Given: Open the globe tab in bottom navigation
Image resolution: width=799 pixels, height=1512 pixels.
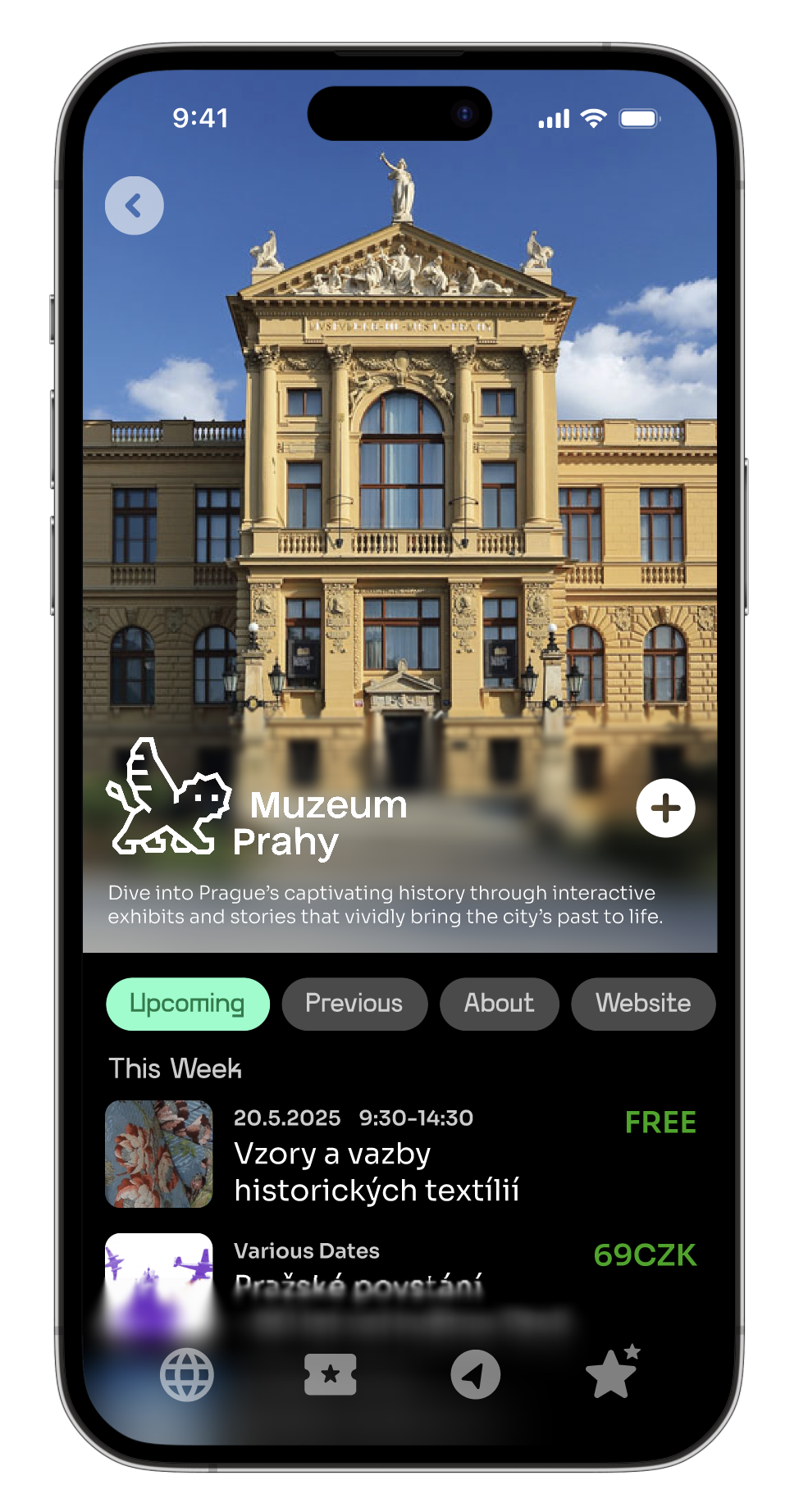Looking at the screenshot, I should [x=187, y=1374].
